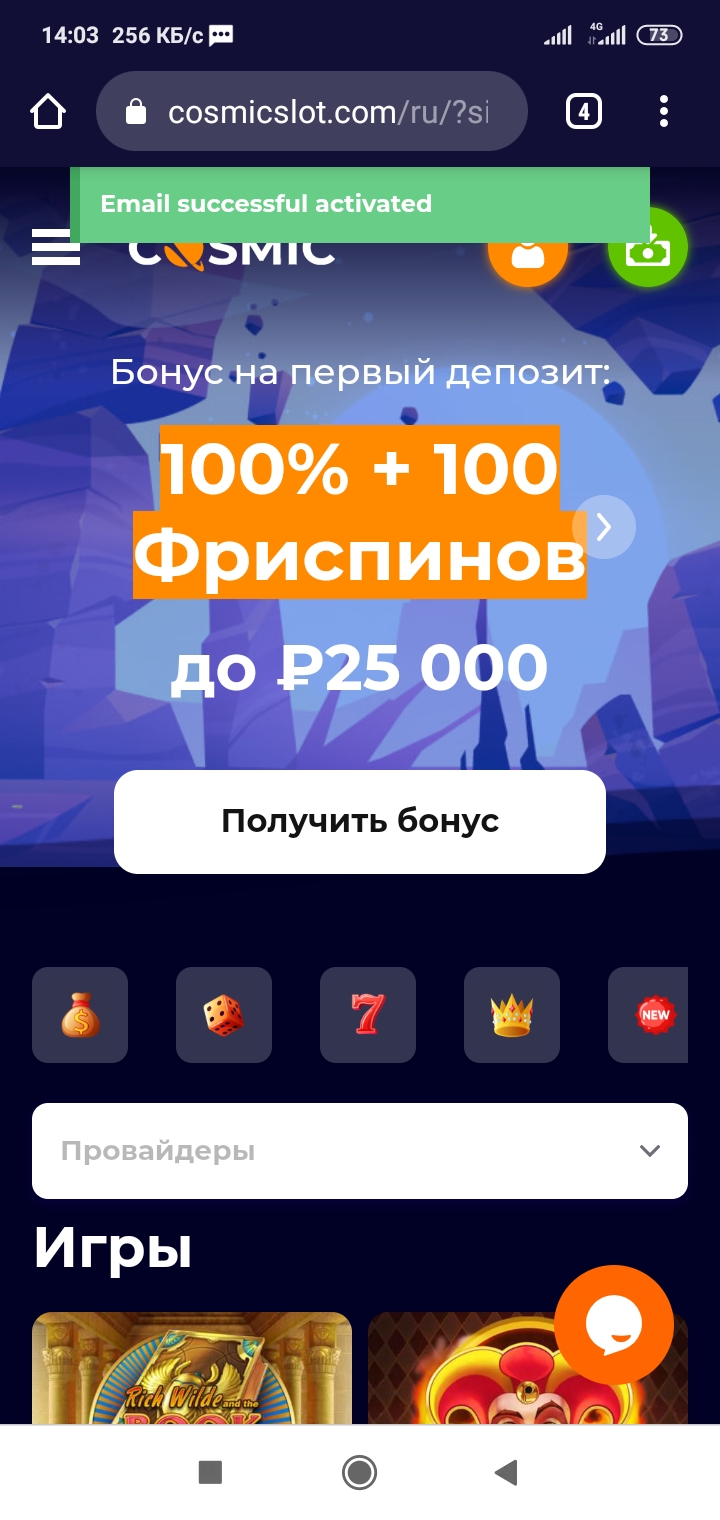The image size is (720, 1520).
Task: Go to next banner slide arrow
Action: [604, 527]
